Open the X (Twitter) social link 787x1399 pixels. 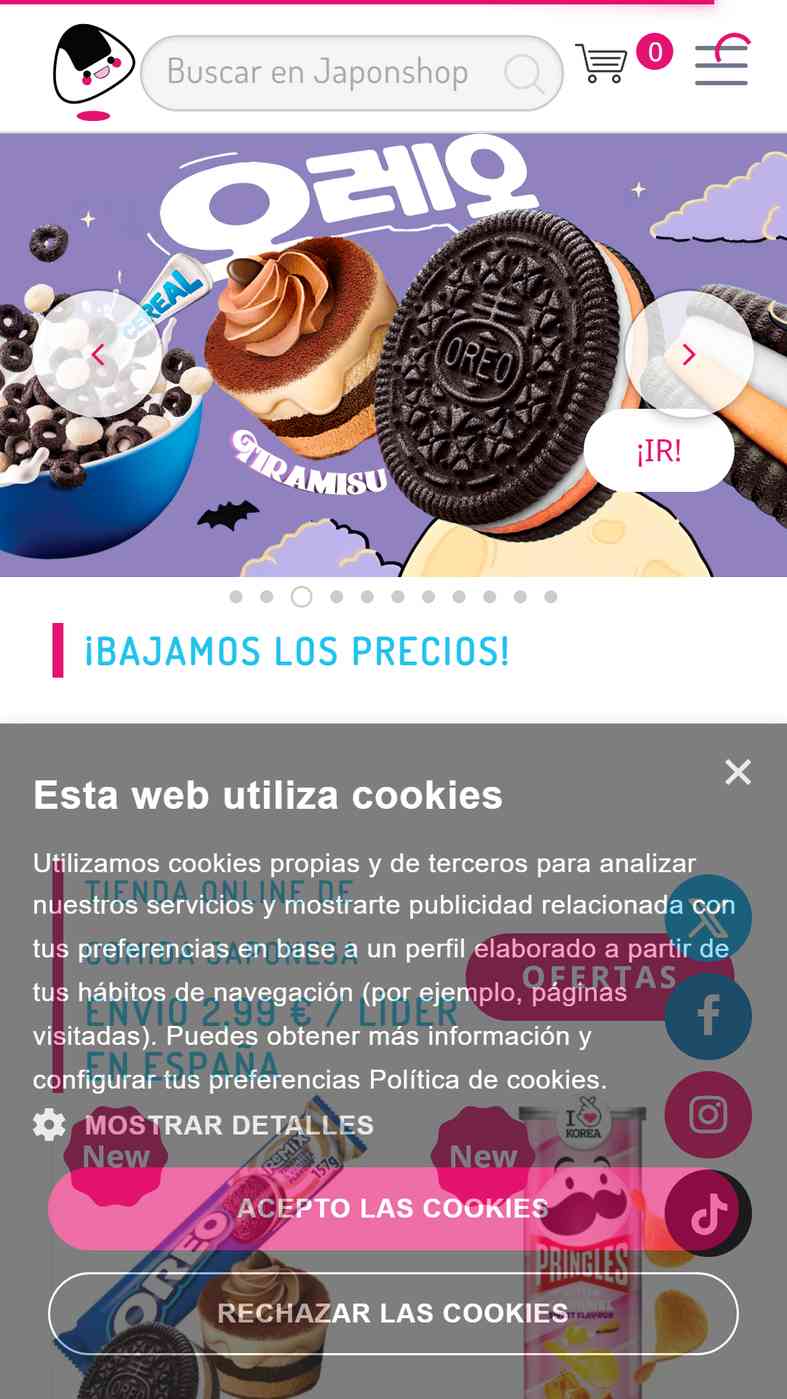pyautogui.click(x=708, y=917)
